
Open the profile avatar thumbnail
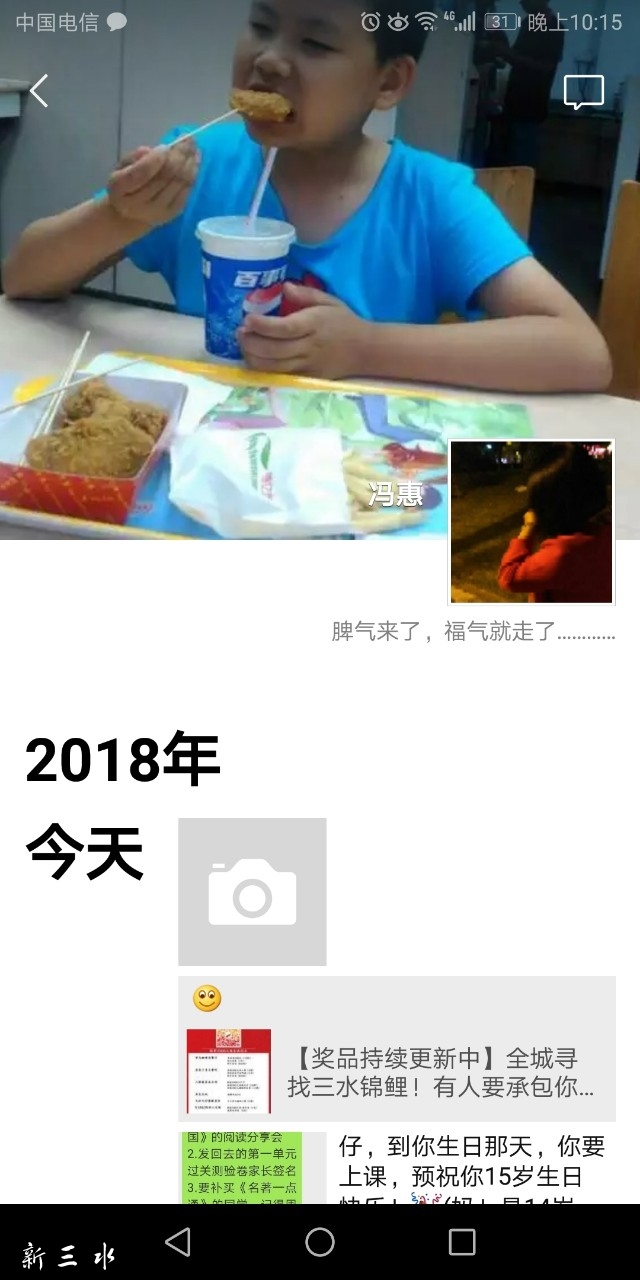(x=531, y=522)
